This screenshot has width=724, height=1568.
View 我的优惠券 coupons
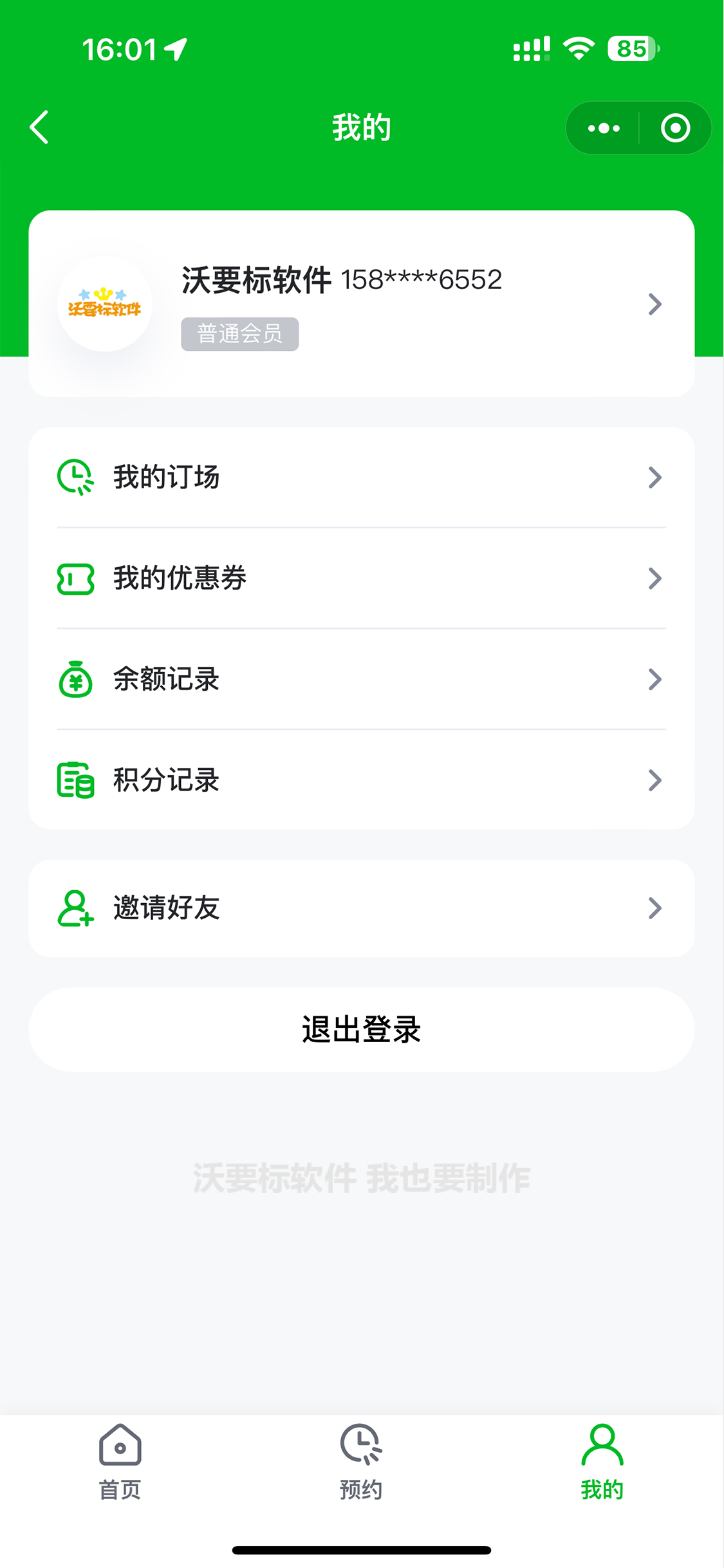[362, 578]
